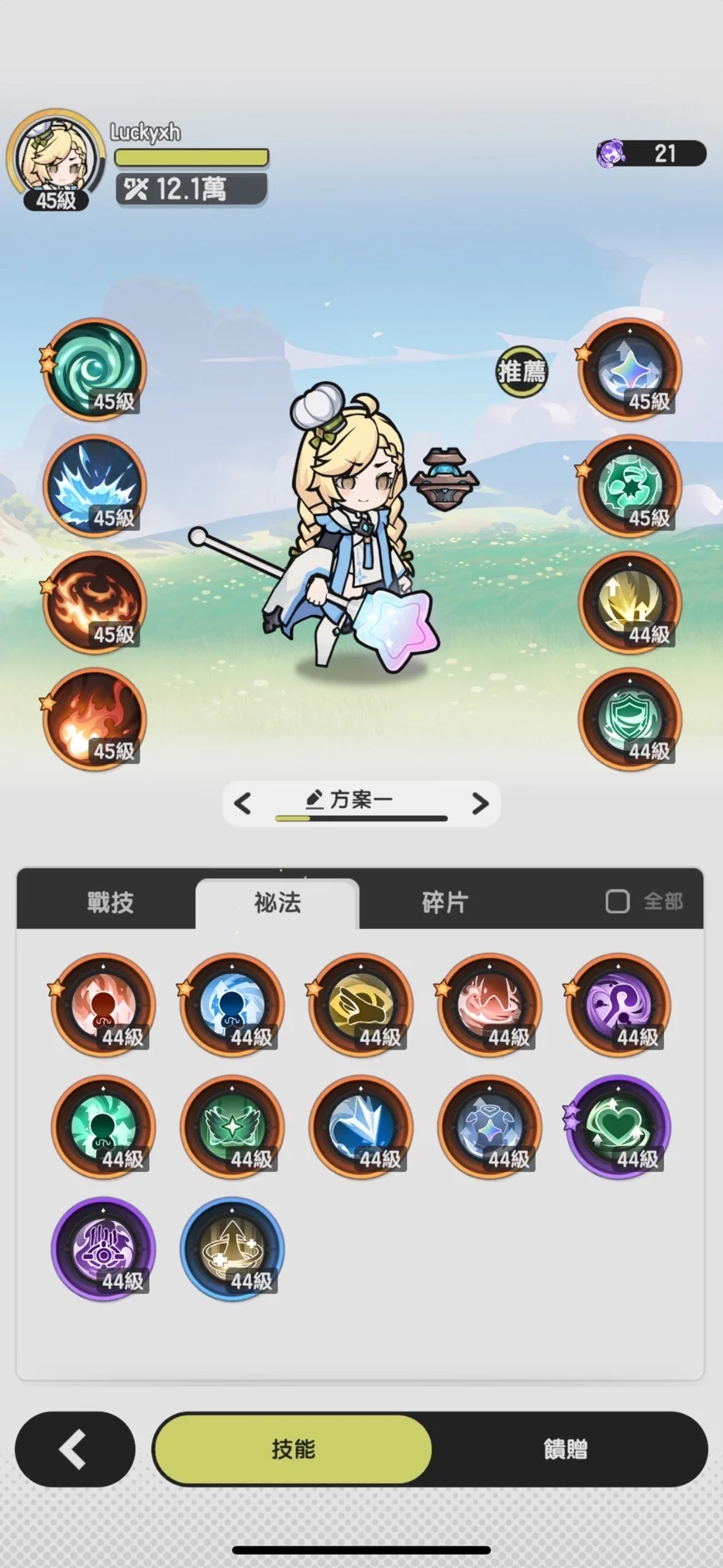Image resolution: width=723 pixels, height=1568 pixels.
Task: Rename loadout 方案一
Action: pyautogui.click(x=349, y=800)
